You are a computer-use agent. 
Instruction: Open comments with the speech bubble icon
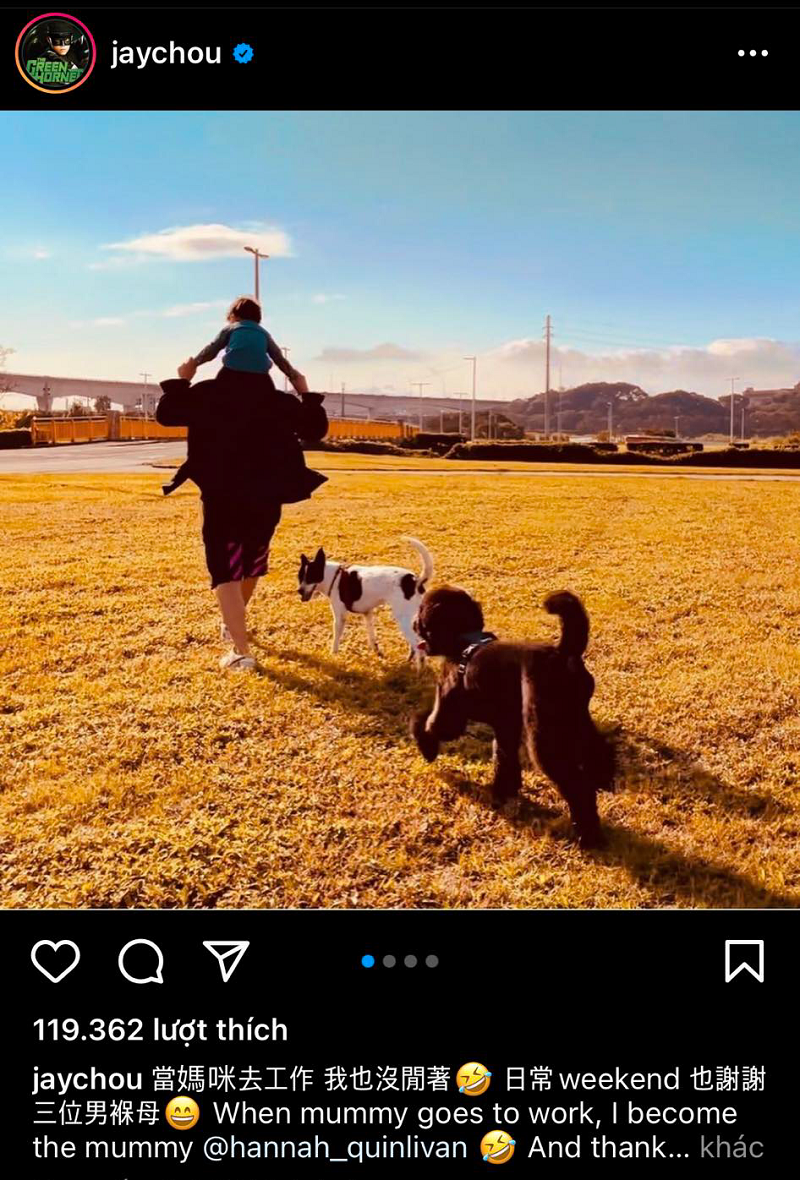pos(141,962)
